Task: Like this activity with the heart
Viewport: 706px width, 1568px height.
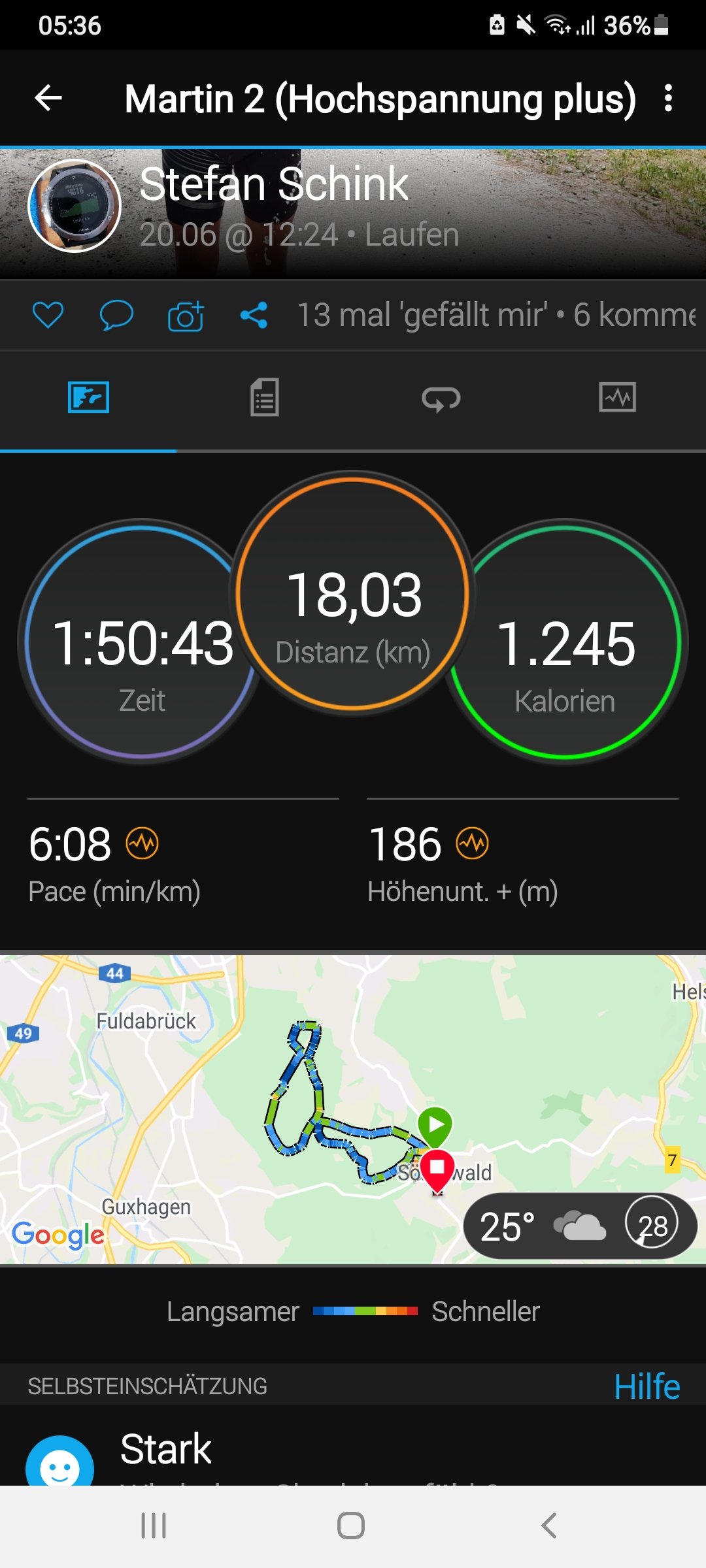Action: 48,316
